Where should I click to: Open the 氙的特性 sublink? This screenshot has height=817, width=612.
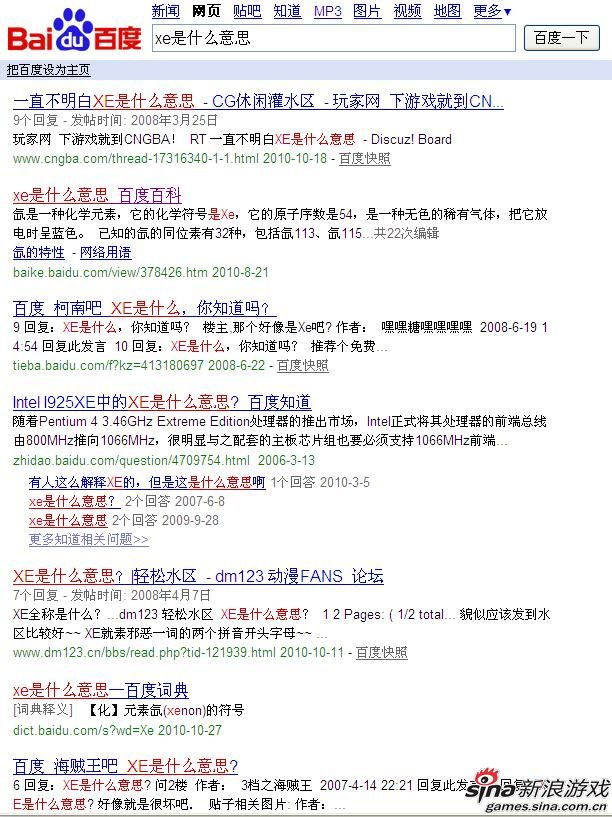pos(39,253)
